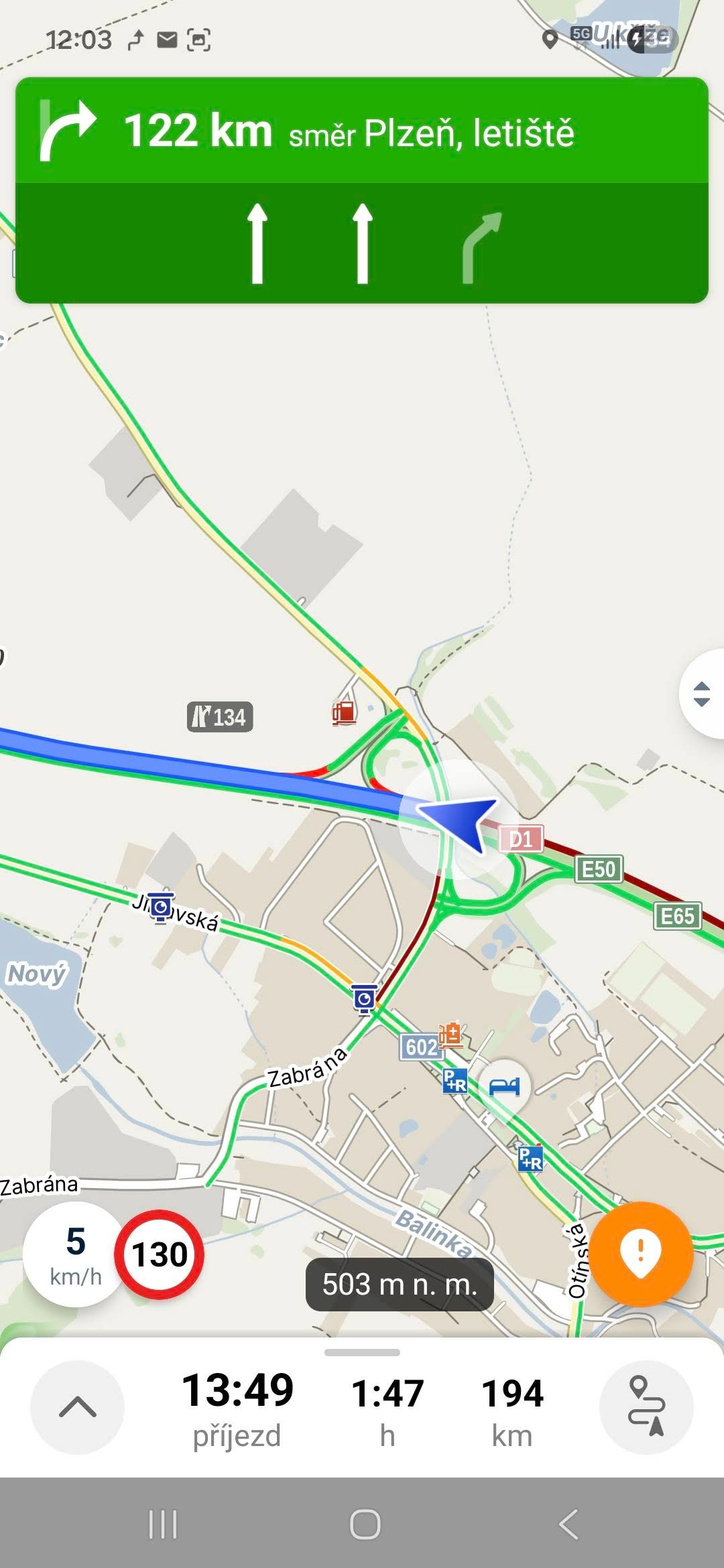Tap the speed camera marker near Zabrána
Screen dimensions: 724x1568
tap(365, 999)
